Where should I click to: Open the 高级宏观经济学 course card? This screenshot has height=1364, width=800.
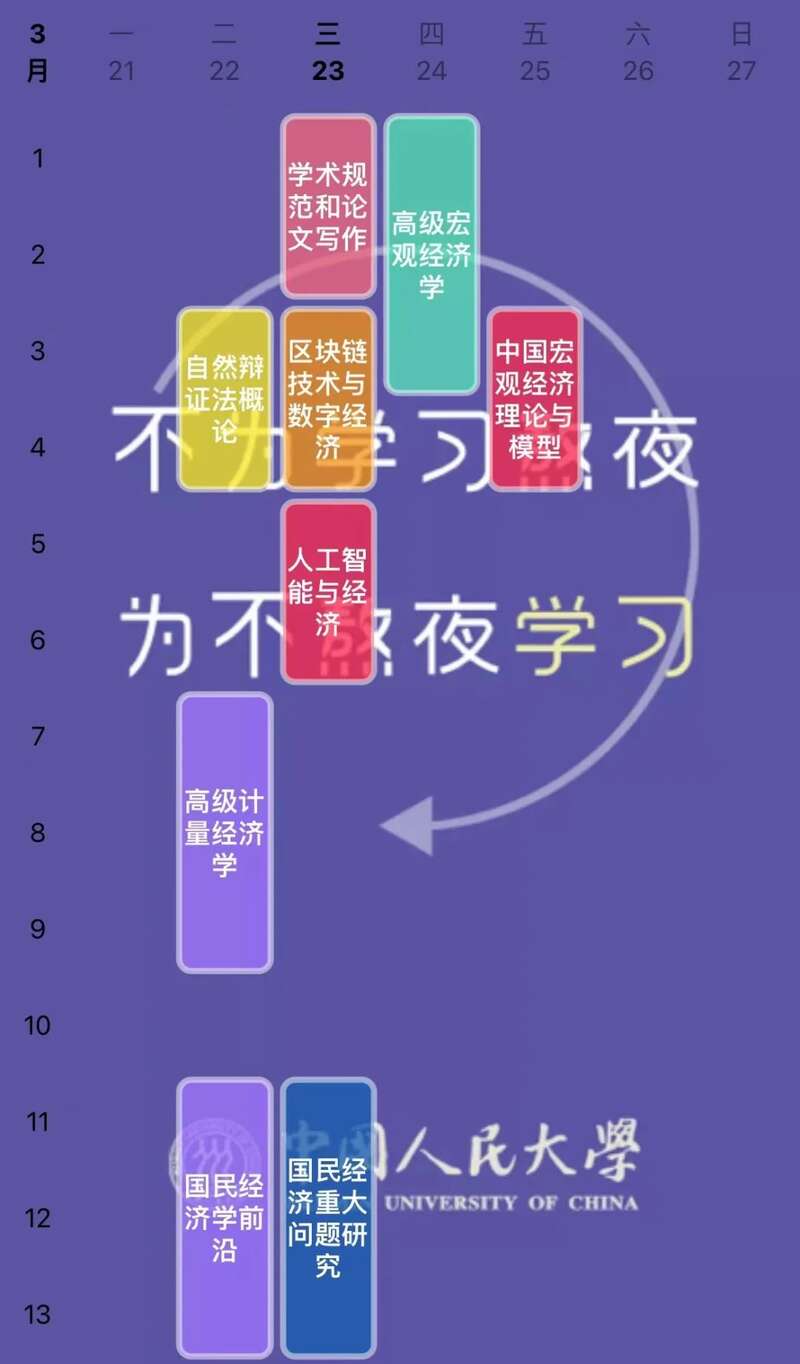tap(431, 254)
